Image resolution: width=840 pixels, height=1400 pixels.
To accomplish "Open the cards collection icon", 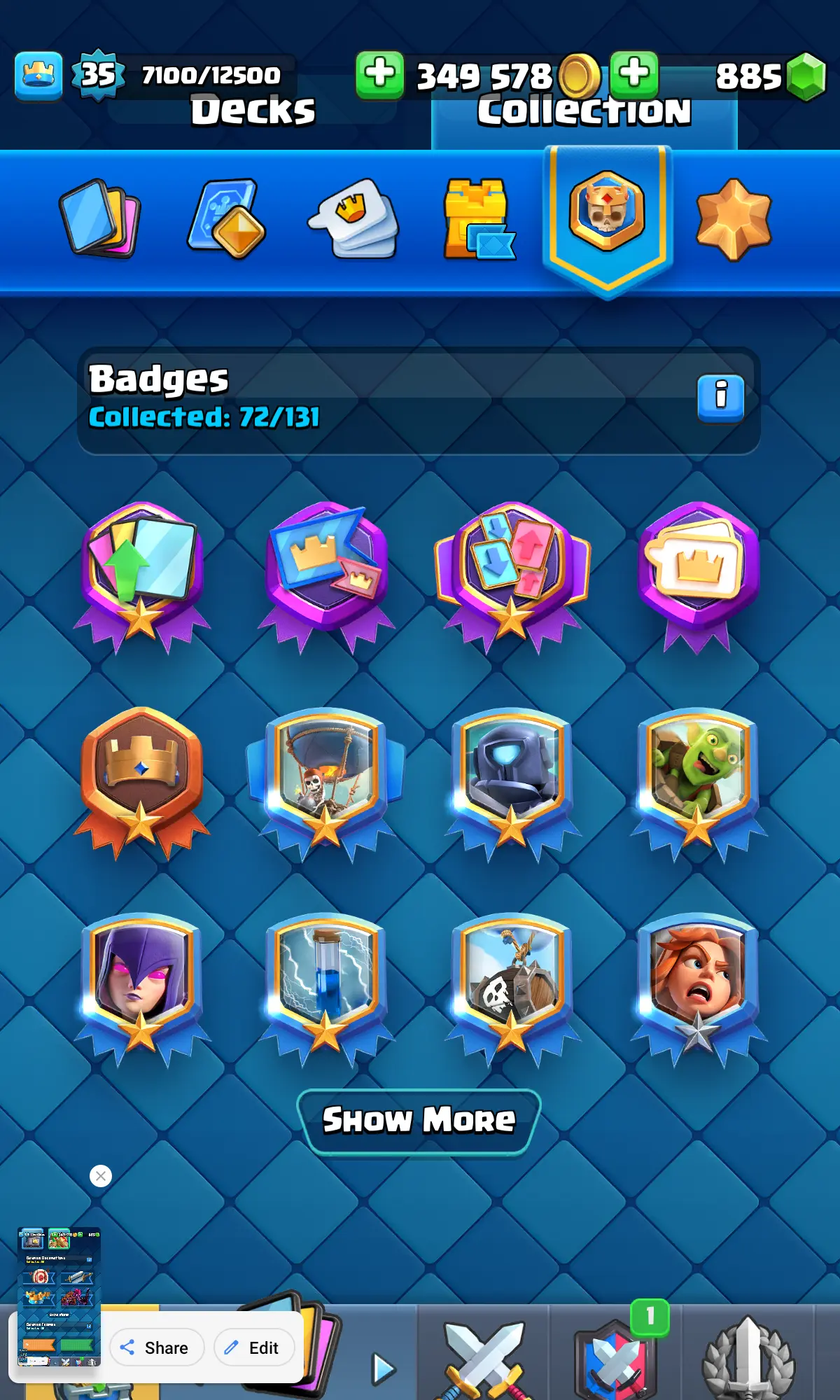I will click(x=99, y=217).
